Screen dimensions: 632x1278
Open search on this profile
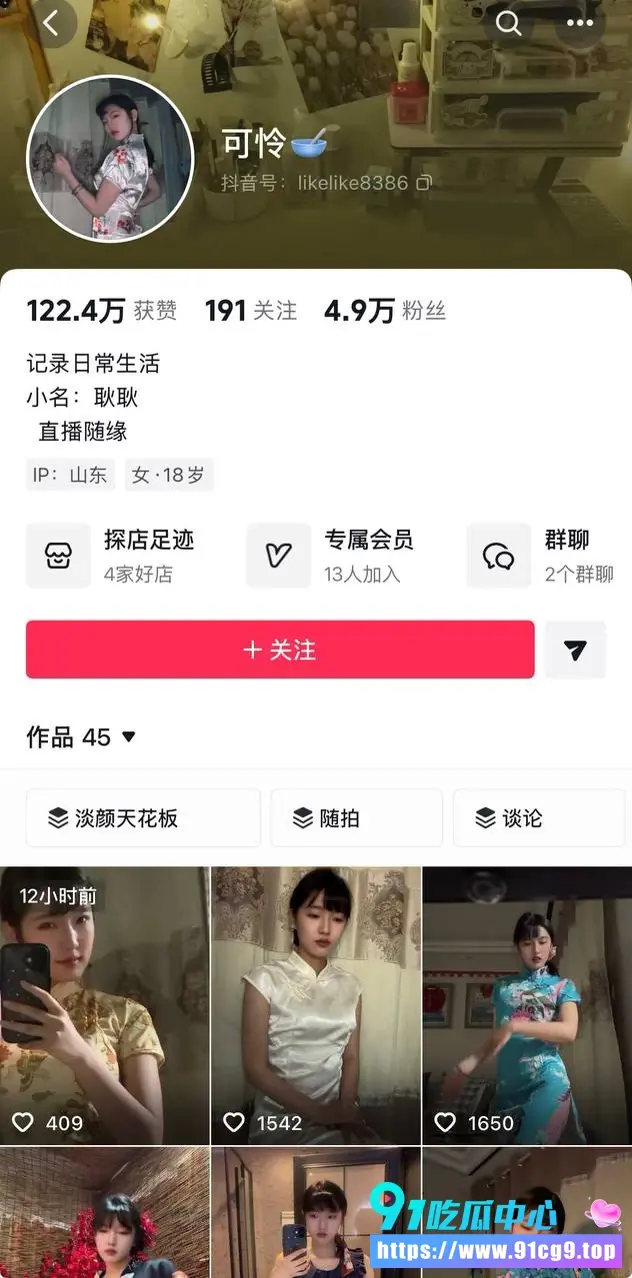509,23
